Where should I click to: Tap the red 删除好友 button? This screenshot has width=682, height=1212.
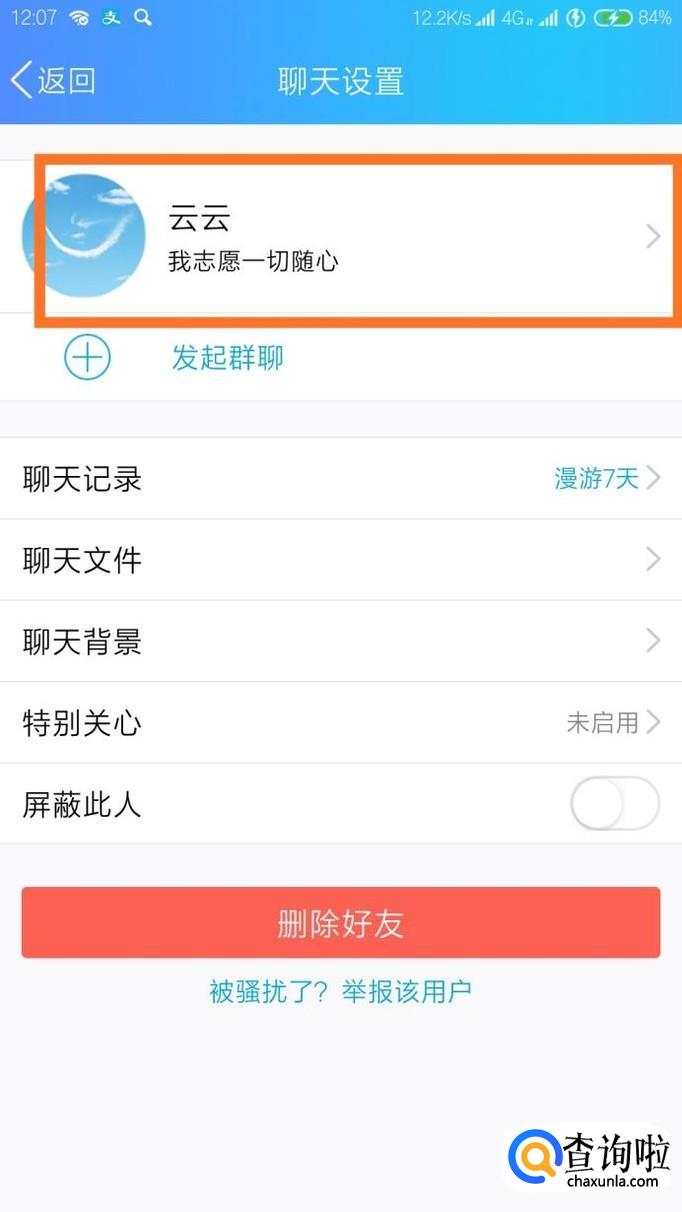coord(340,923)
